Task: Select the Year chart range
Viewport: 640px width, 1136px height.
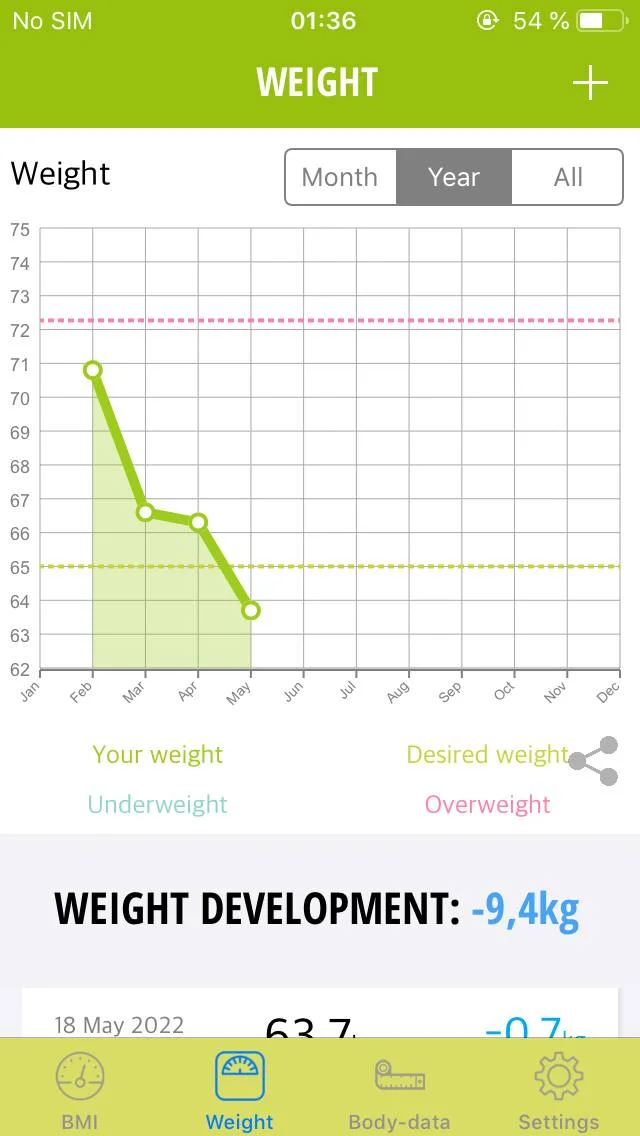Action: coord(454,177)
